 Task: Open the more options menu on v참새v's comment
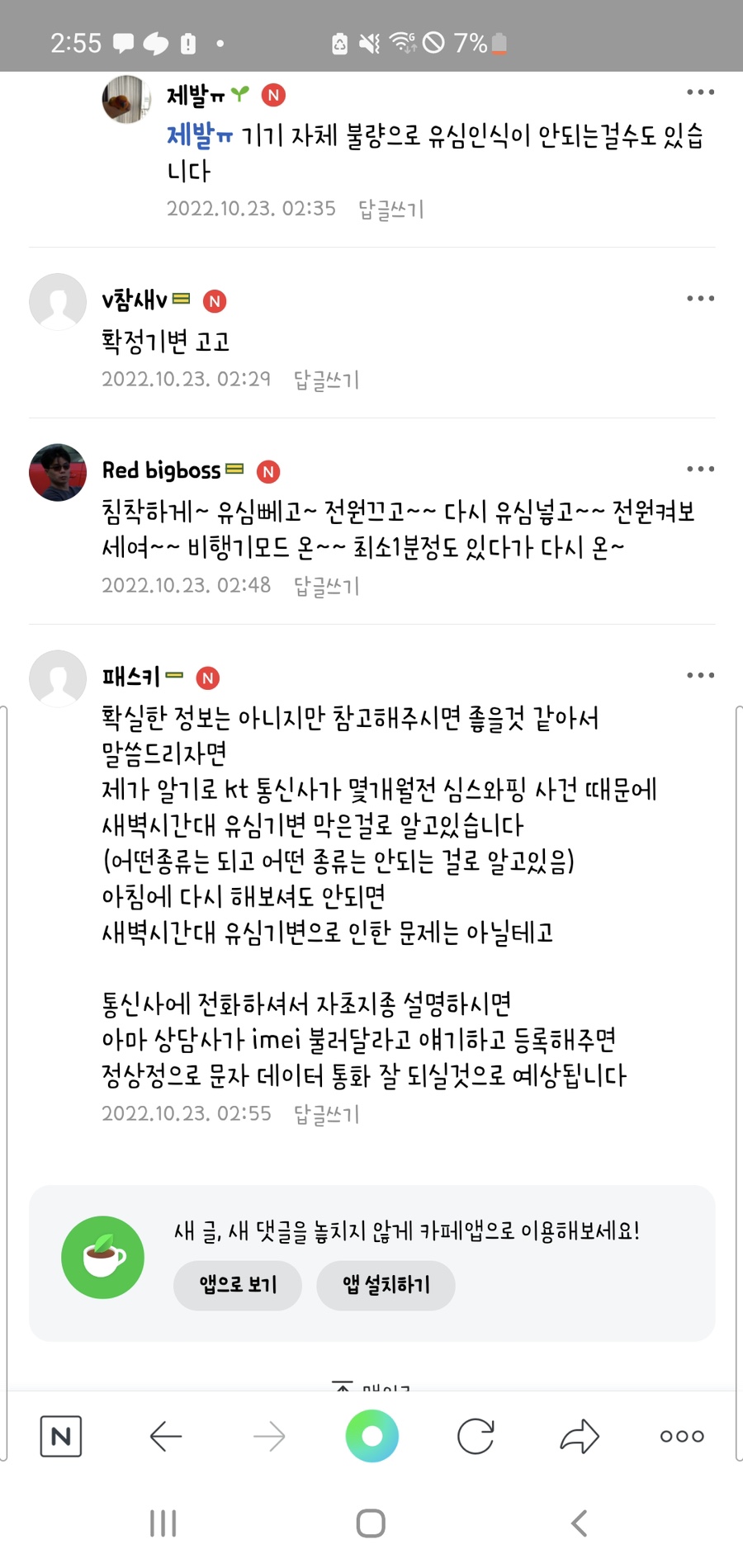coord(700,298)
